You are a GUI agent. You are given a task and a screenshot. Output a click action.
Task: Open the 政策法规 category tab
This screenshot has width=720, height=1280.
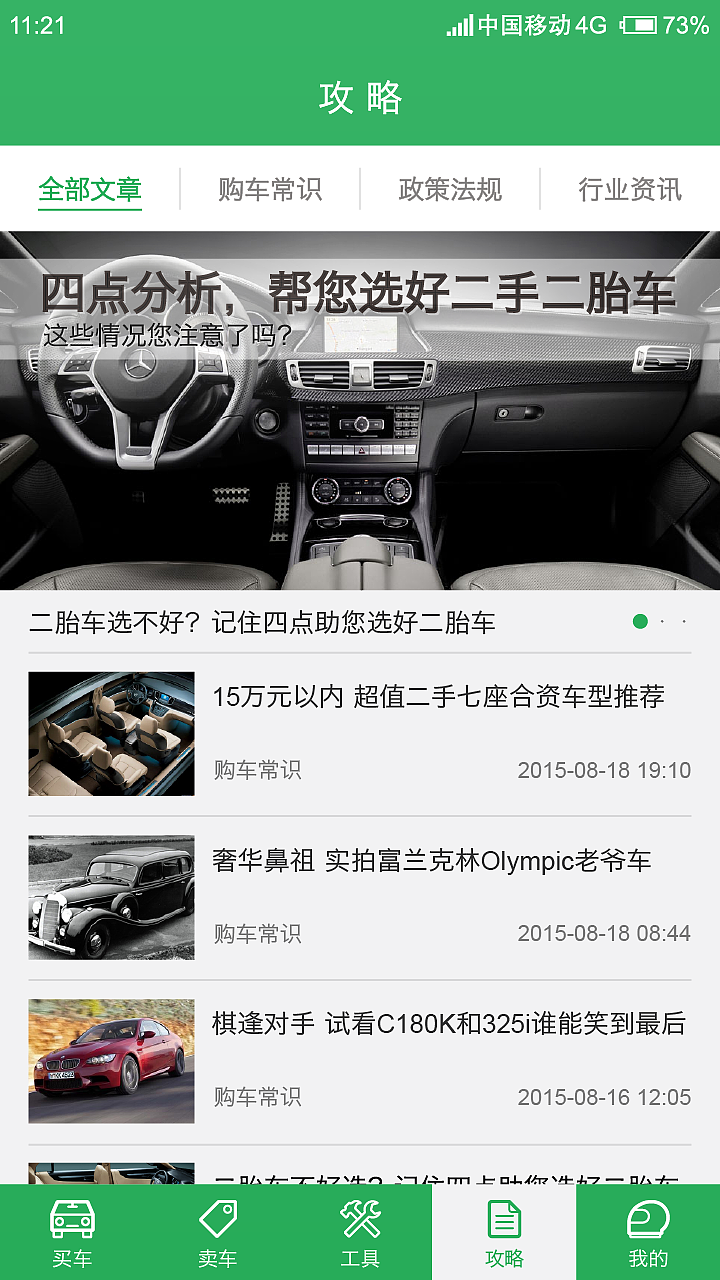(x=448, y=189)
